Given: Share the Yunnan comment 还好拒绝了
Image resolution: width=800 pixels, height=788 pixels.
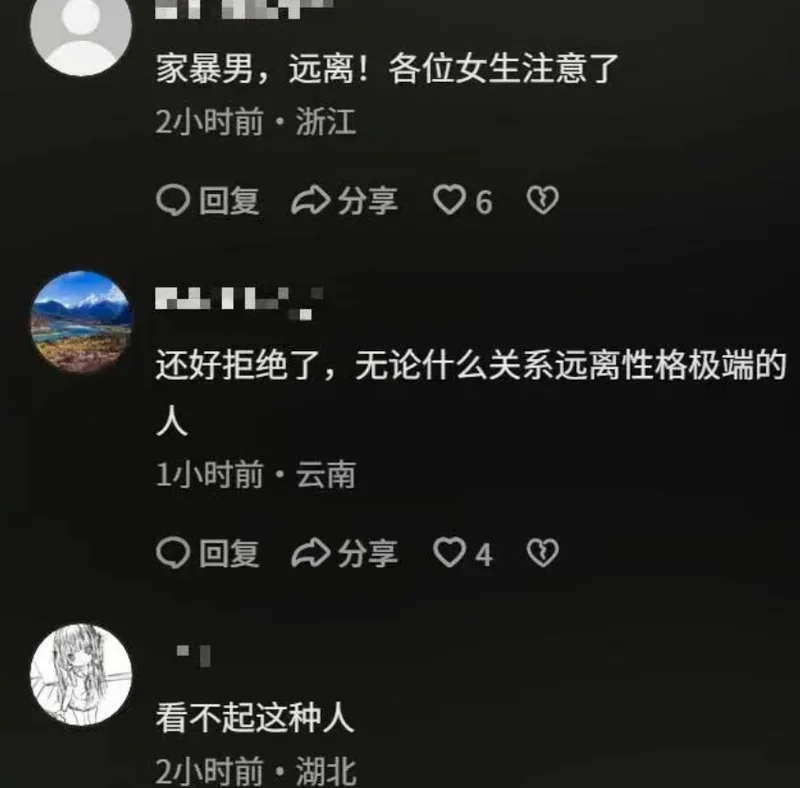Looking at the screenshot, I should tap(344, 552).
